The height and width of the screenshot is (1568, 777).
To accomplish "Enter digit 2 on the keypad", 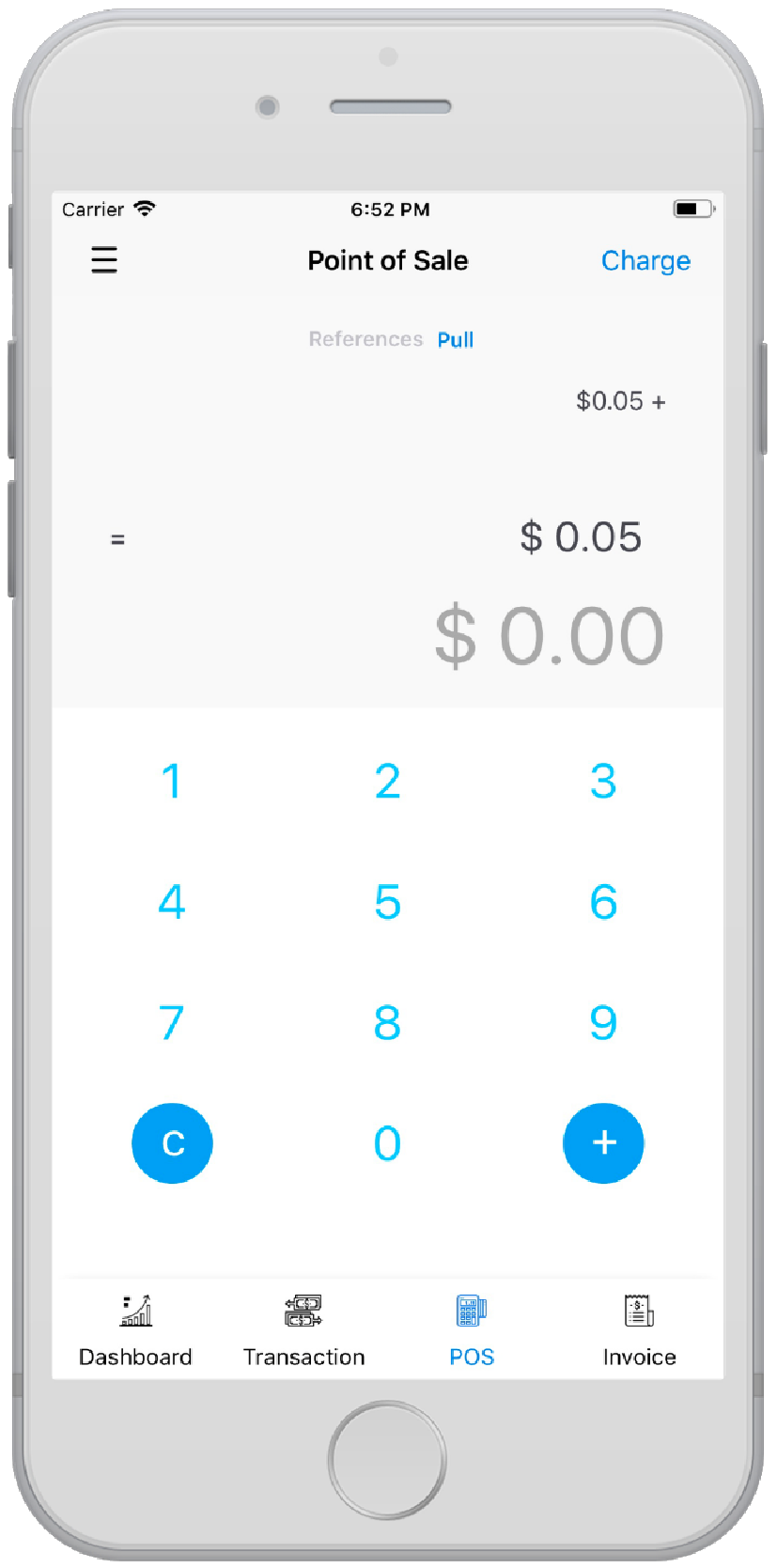I will click(387, 781).
